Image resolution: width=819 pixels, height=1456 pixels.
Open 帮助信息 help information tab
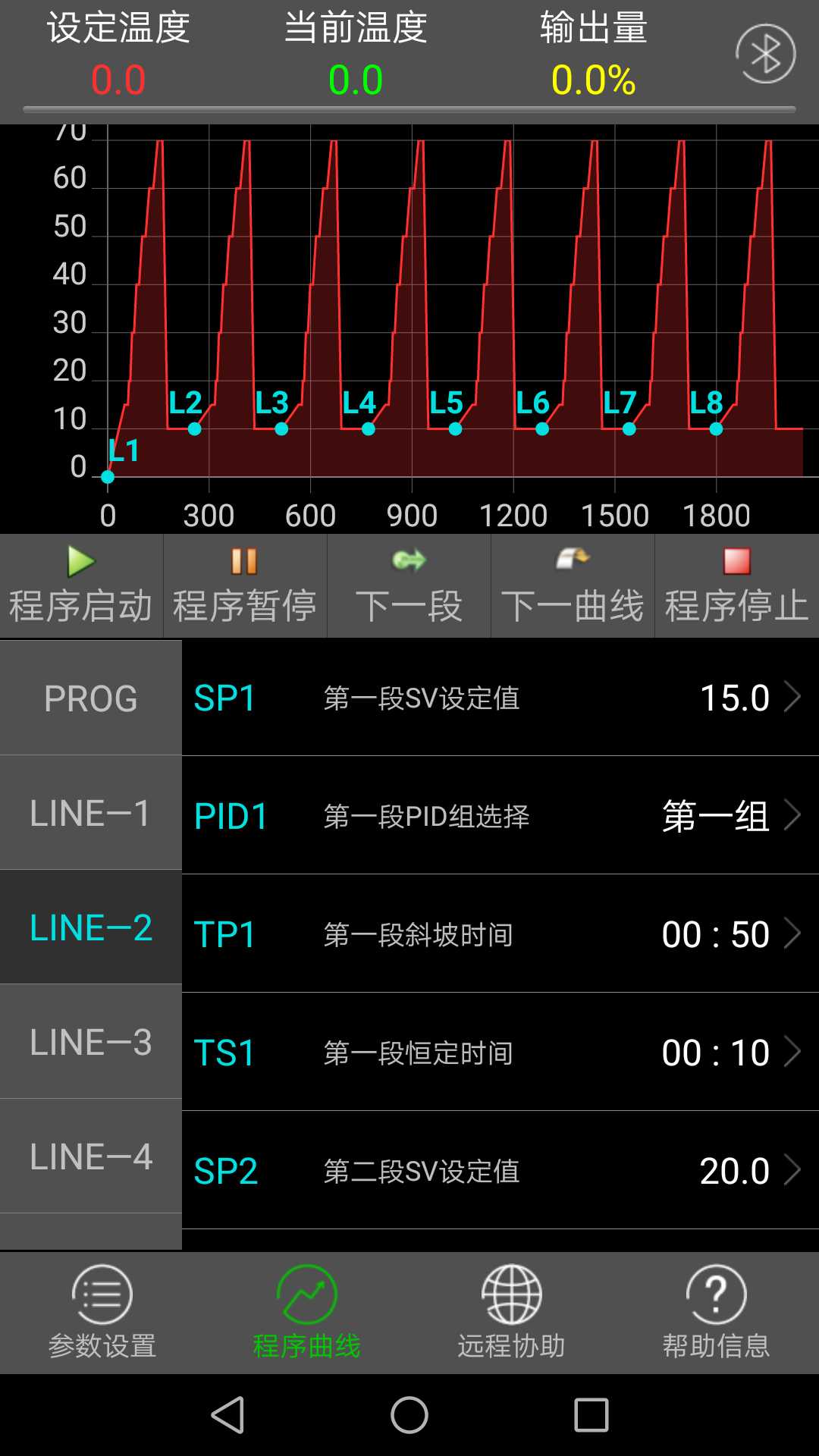click(x=717, y=1313)
